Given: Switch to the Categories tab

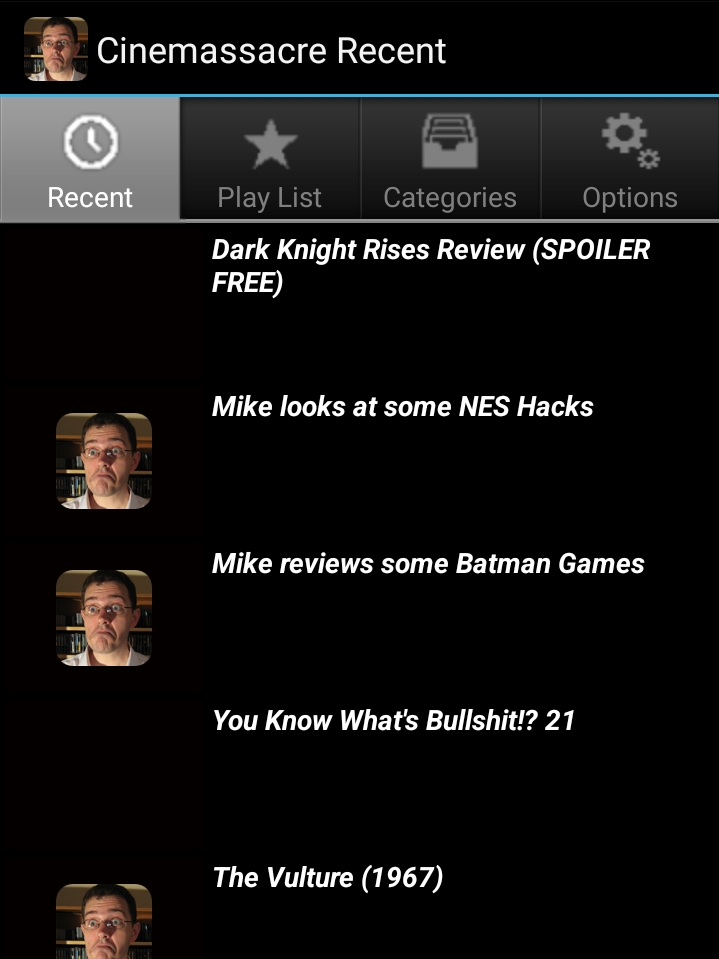Looking at the screenshot, I should 450,160.
